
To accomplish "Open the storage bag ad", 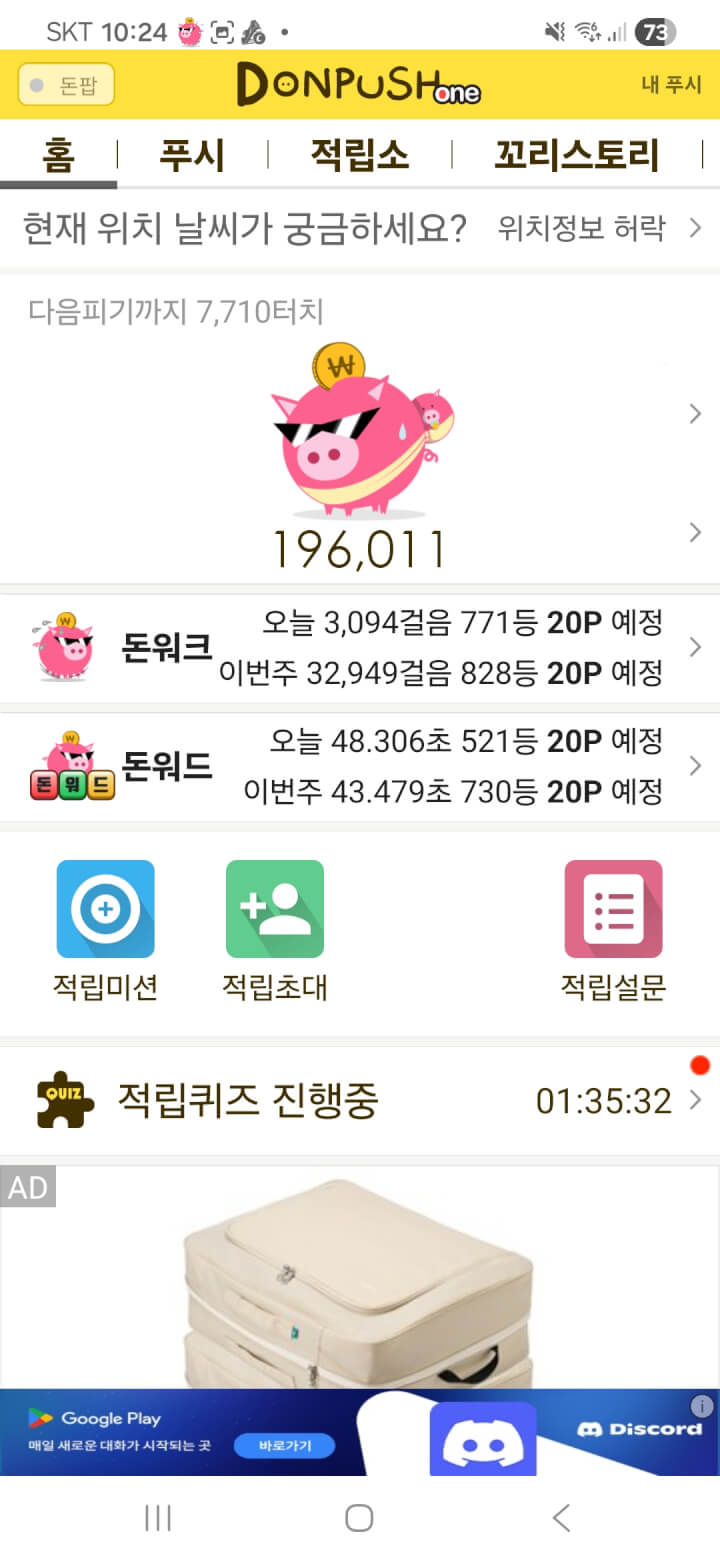I will coord(360,1278).
